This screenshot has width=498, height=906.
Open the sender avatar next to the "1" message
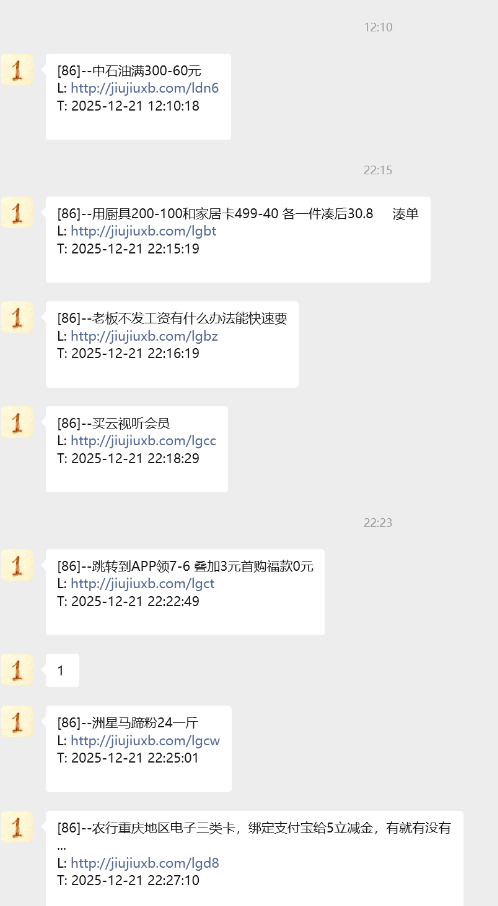click(17, 670)
